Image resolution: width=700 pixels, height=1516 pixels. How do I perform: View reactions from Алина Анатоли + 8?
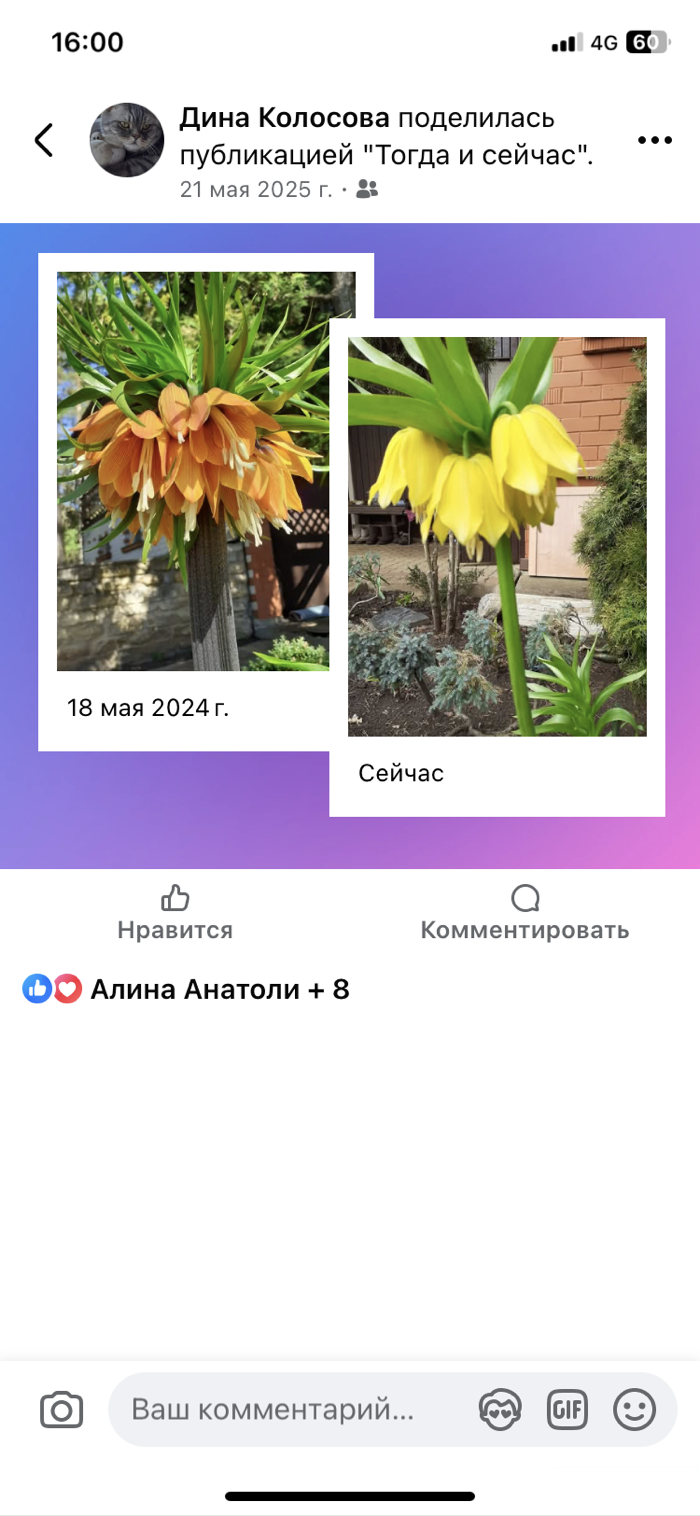pos(187,989)
